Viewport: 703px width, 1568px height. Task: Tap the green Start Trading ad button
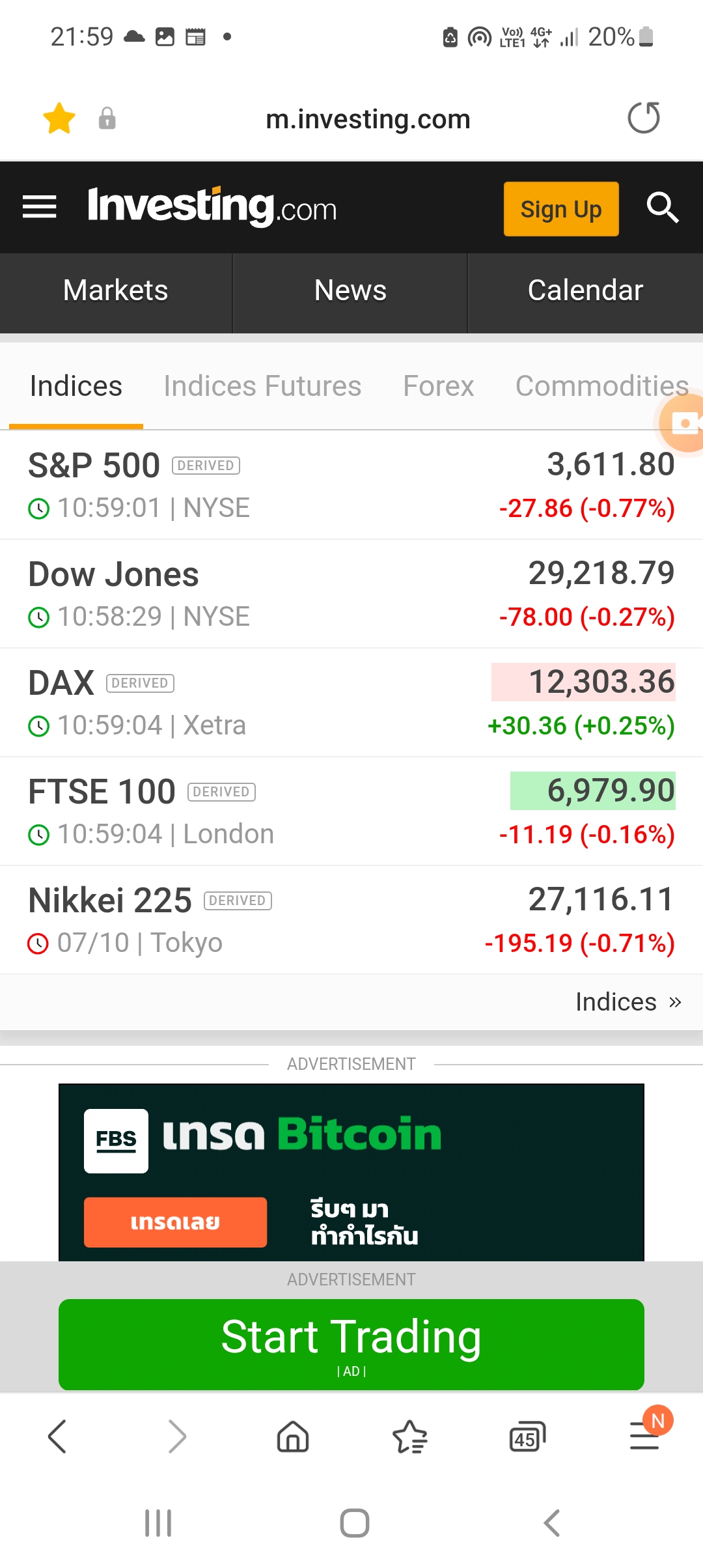coord(351,1345)
